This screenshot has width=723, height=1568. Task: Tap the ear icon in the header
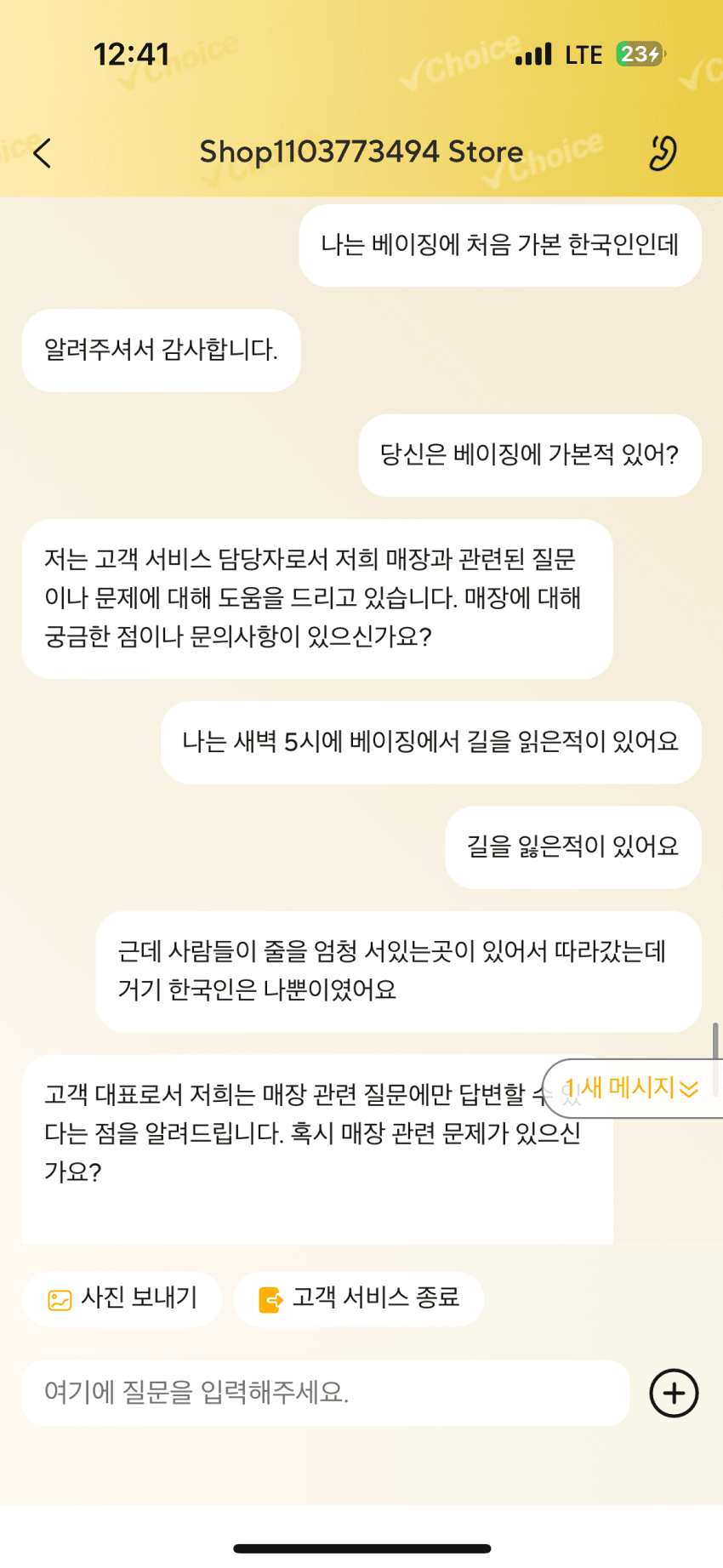click(662, 153)
